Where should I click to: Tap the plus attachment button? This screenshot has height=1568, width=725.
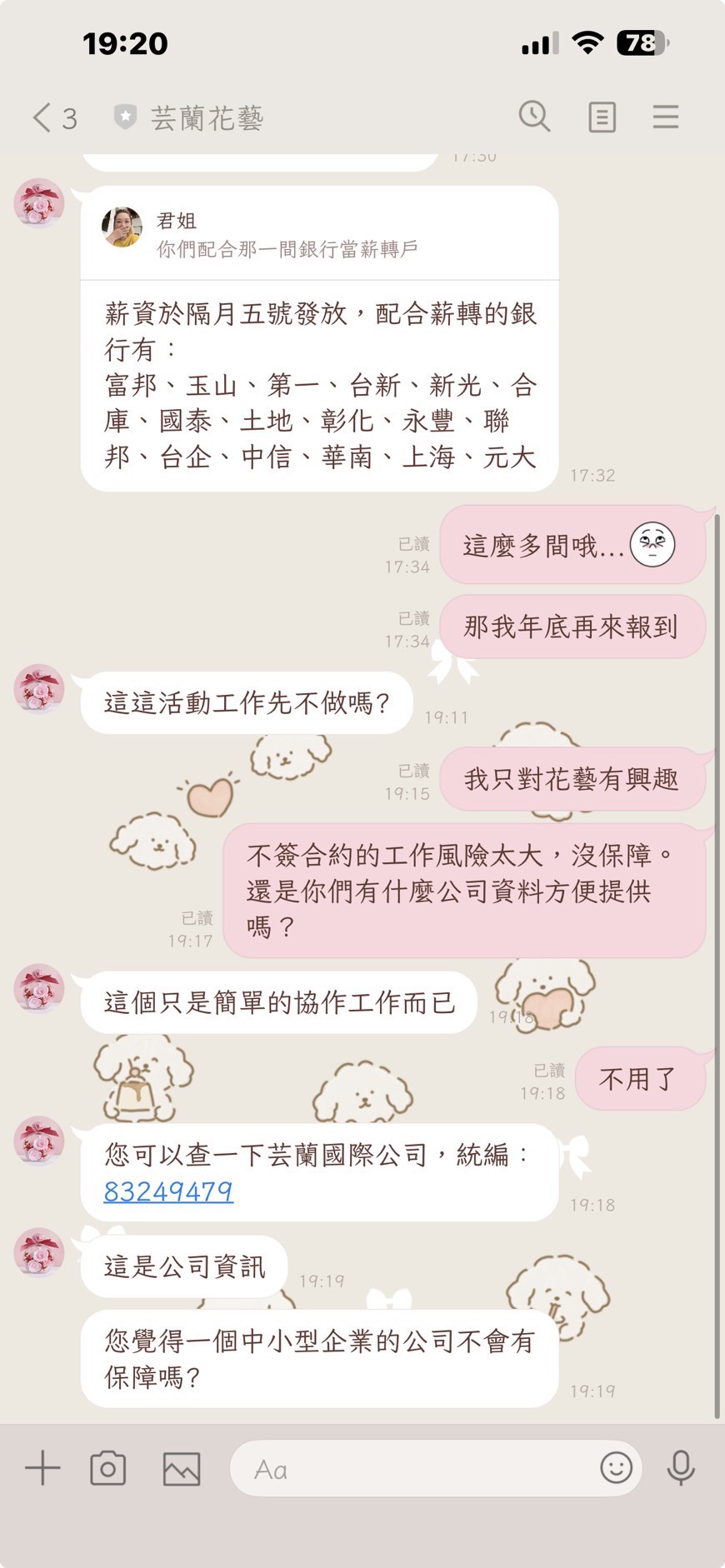(42, 1468)
